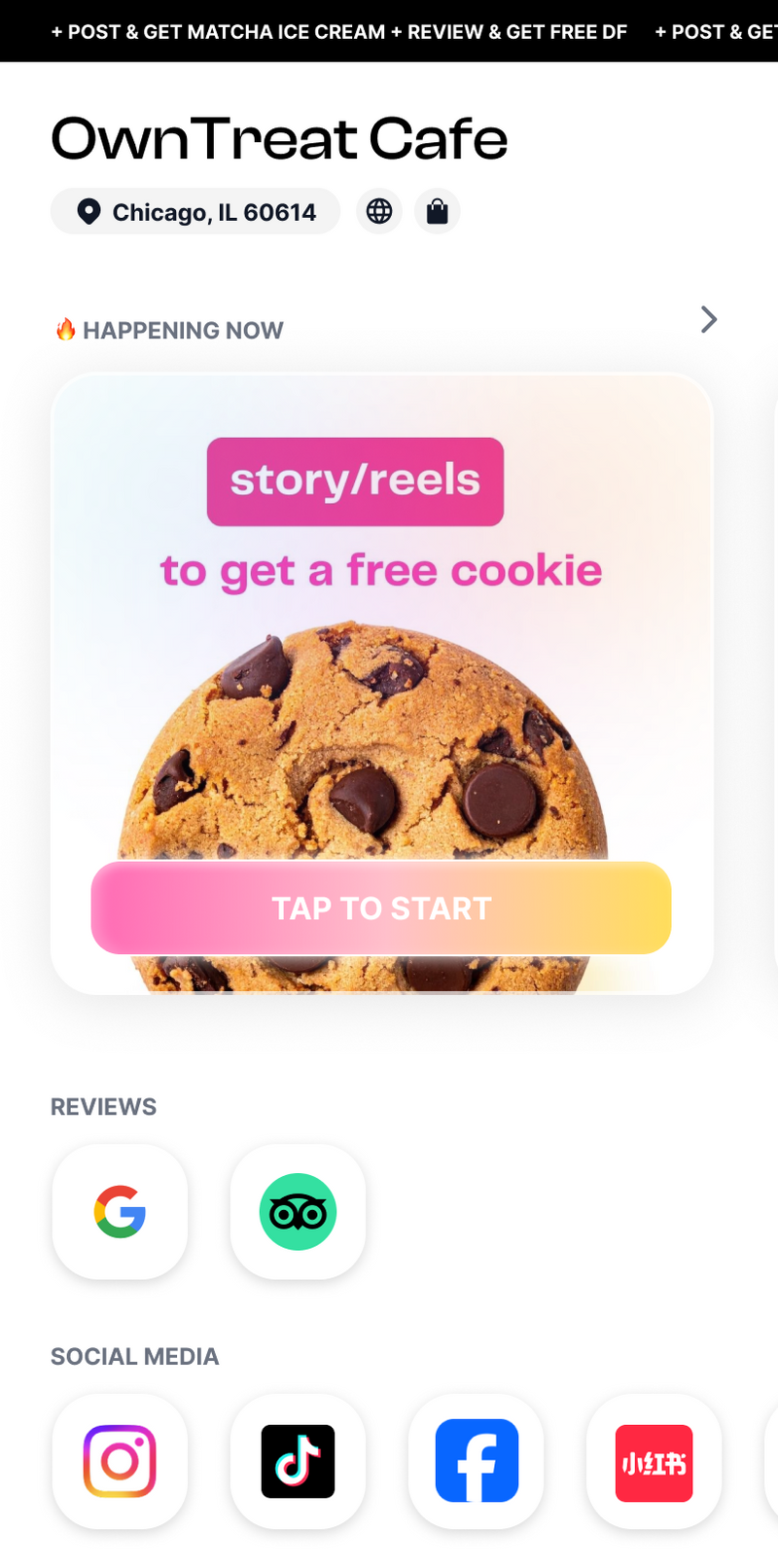
Task: Expand Happening Now with the chevron arrow
Action: 709,320
